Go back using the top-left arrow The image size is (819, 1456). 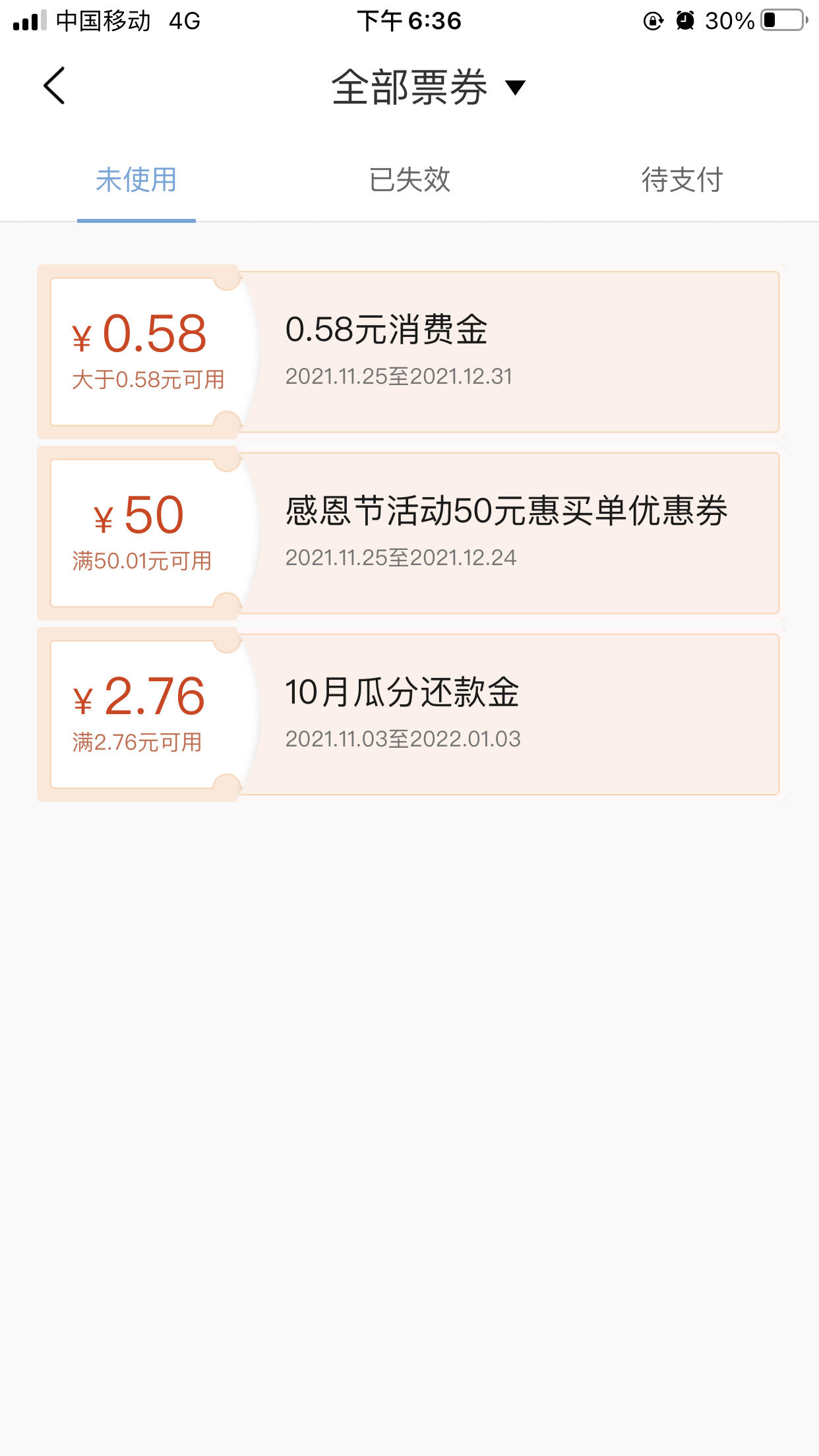tap(54, 86)
